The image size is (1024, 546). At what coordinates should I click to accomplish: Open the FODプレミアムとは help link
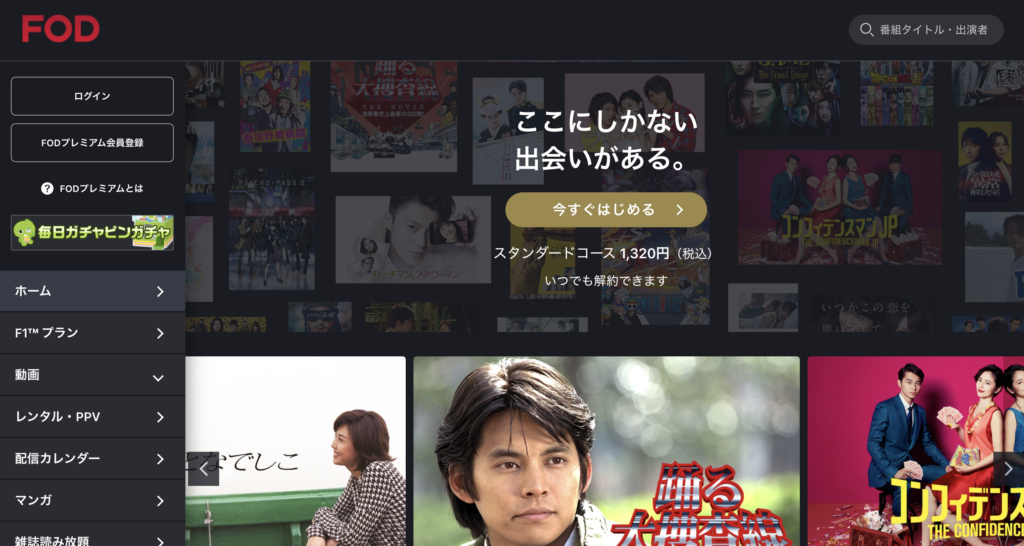click(92, 188)
